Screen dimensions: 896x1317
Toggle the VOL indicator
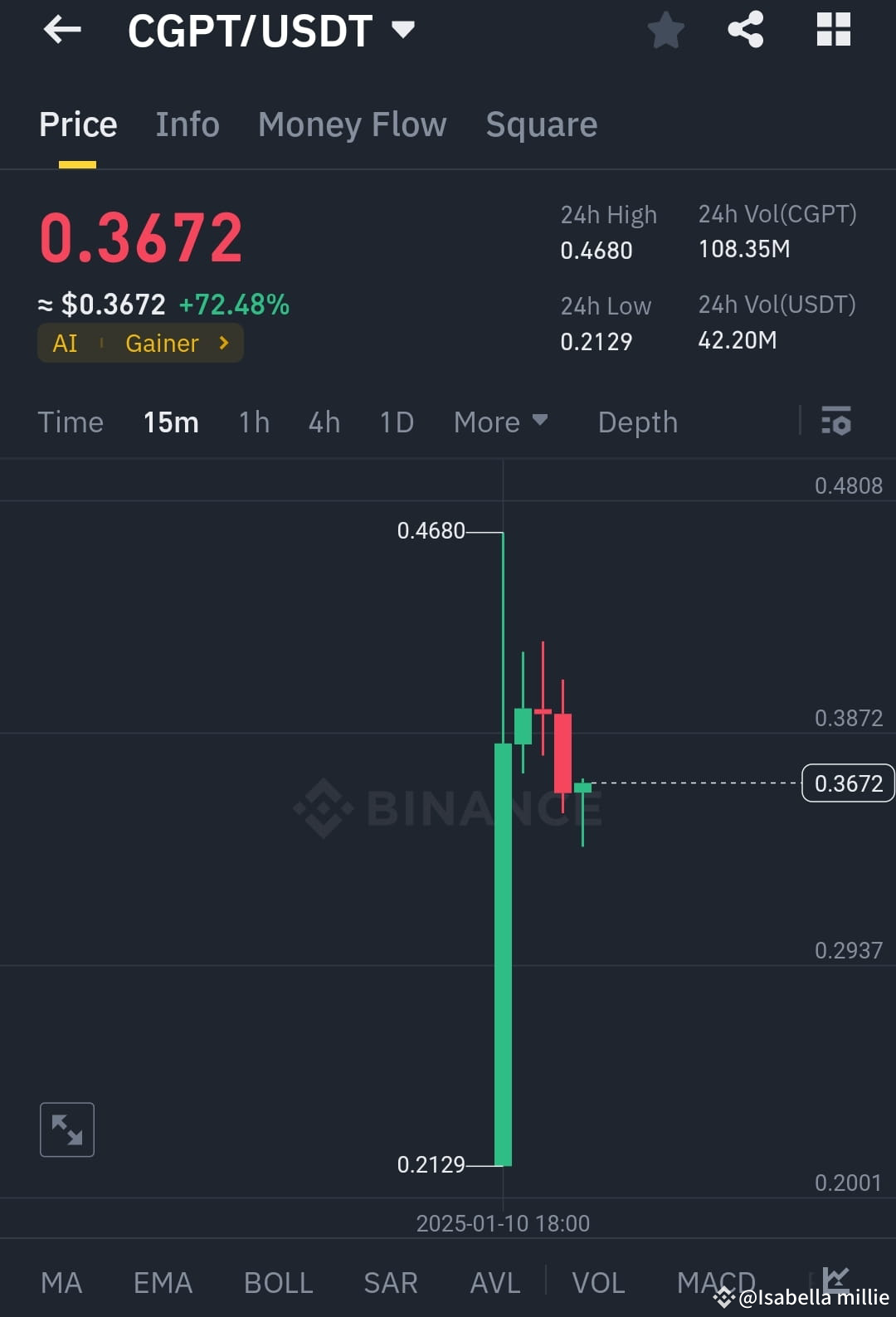point(599,1282)
